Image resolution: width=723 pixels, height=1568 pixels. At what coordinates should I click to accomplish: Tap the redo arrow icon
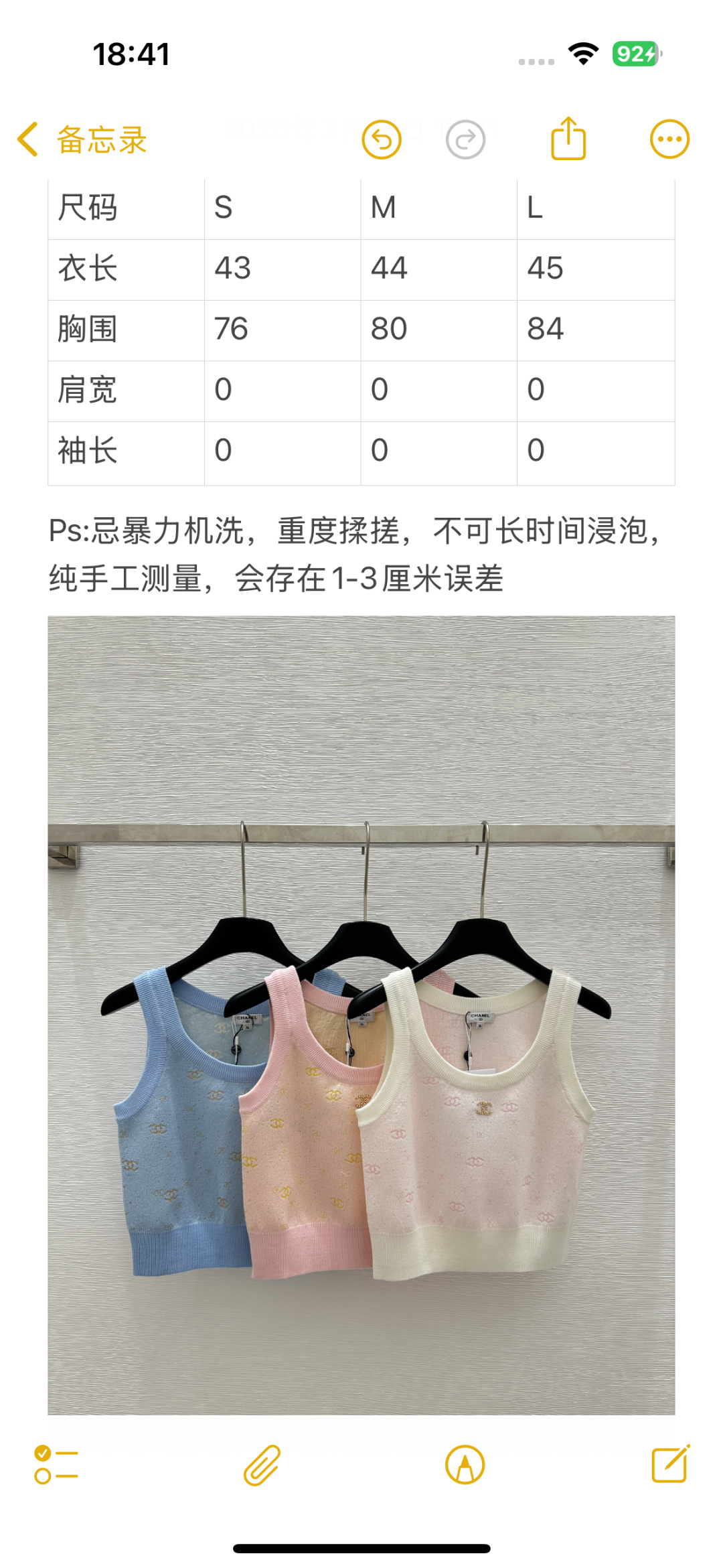pyautogui.click(x=465, y=139)
